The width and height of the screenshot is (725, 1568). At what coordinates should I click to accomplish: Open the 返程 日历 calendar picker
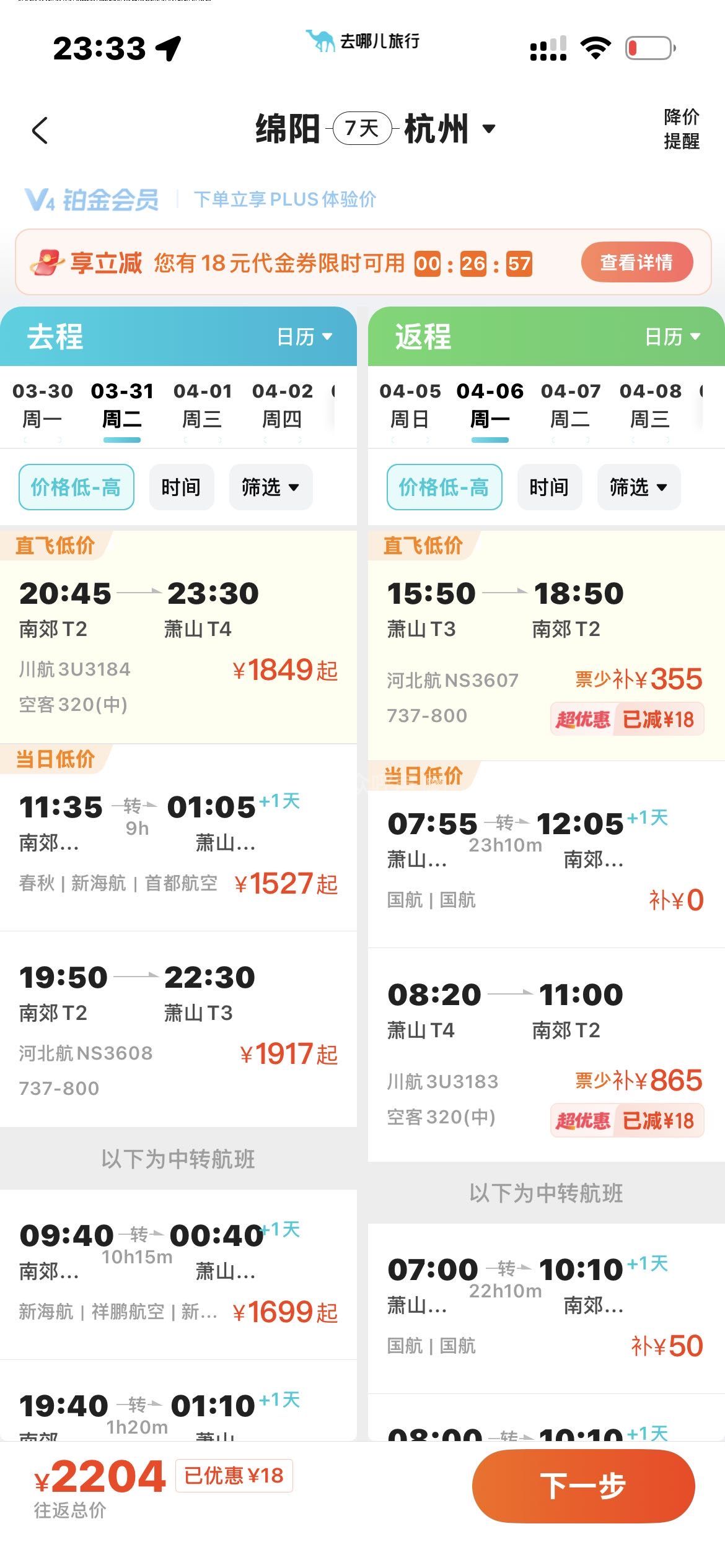click(x=672, y=337)
